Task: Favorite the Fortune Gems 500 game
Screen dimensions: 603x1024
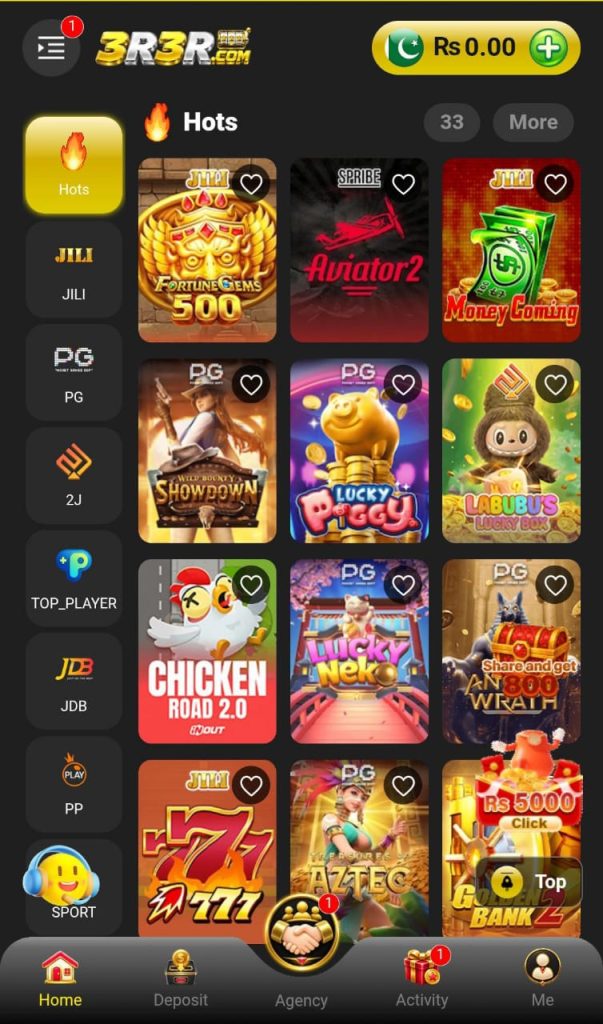Action: pyautogui.click(x=252, y=185)
